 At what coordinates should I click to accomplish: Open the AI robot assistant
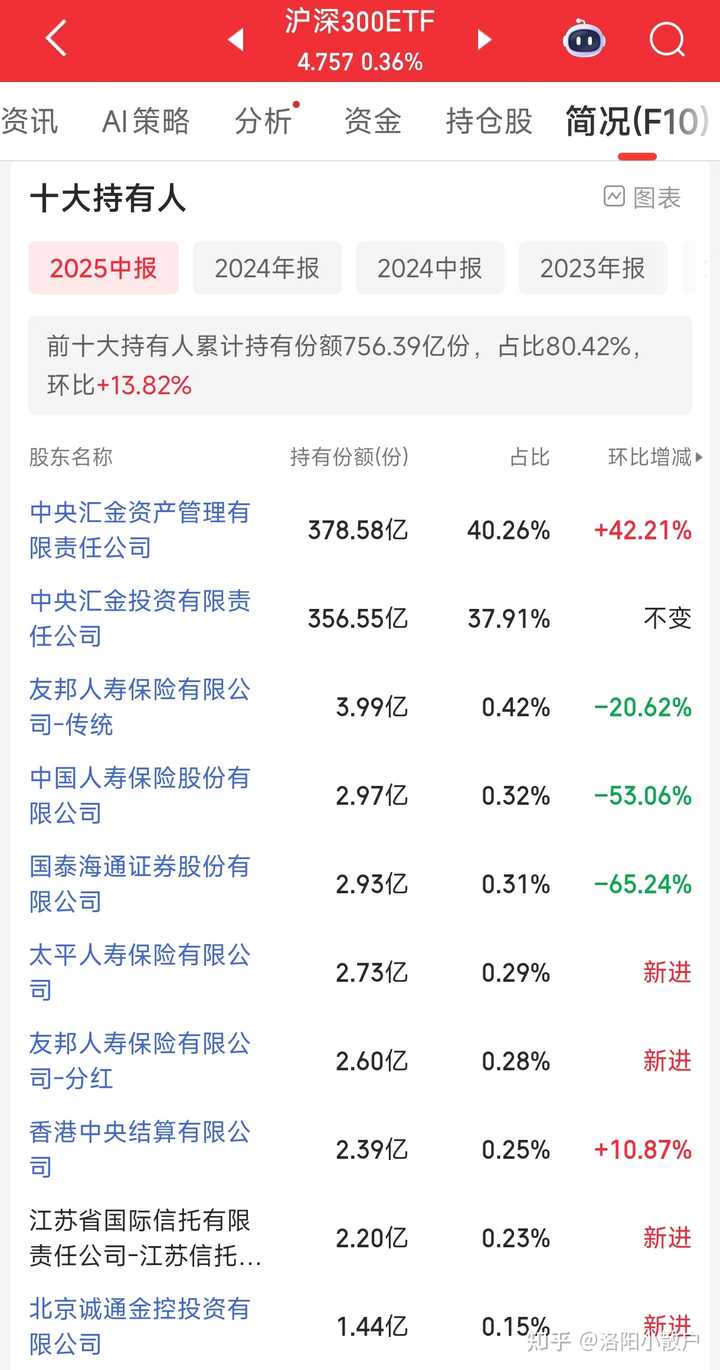click(584, 40)
